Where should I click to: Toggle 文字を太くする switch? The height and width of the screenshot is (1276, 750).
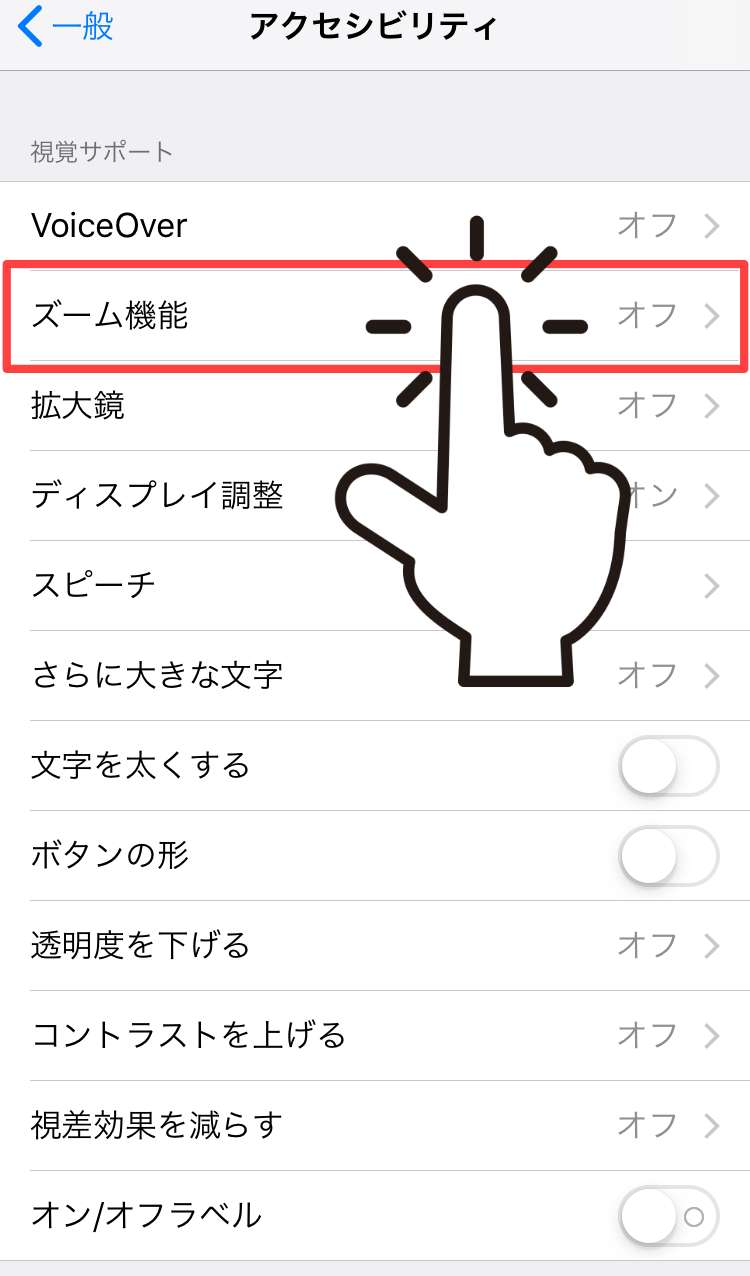pyautogui.click(x=668, y=766)
